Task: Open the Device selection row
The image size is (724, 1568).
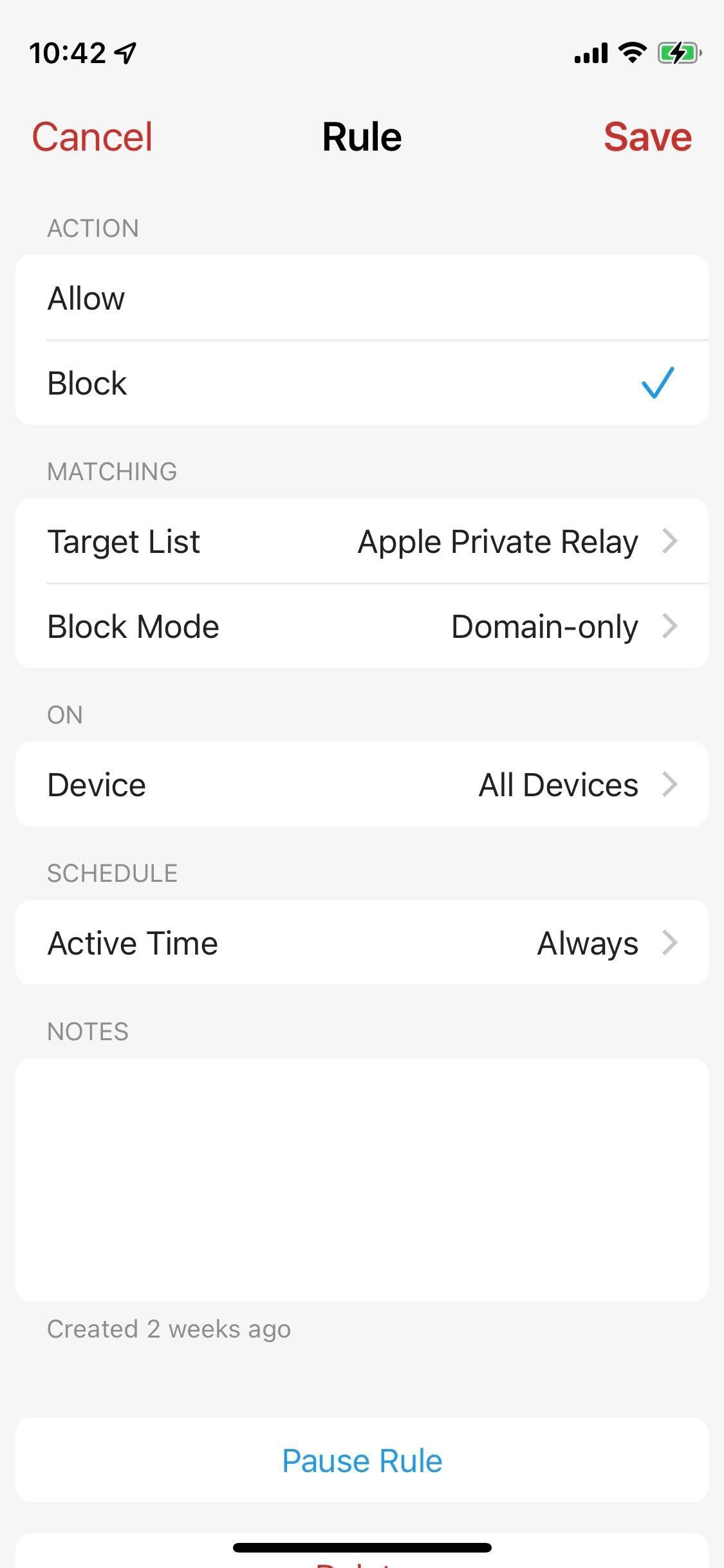Action: (362, 785)
